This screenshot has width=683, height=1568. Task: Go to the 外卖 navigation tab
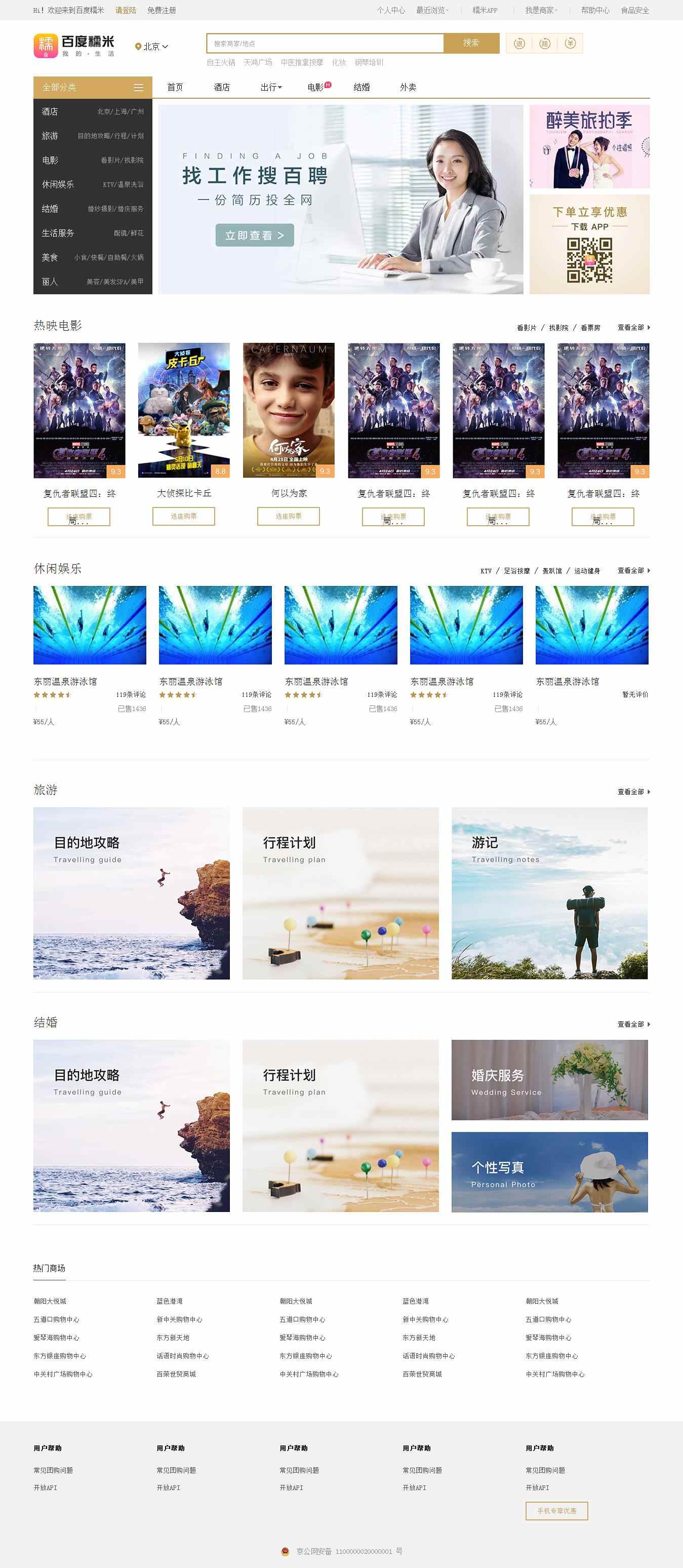pyautogui.click(x=408, y=87)
